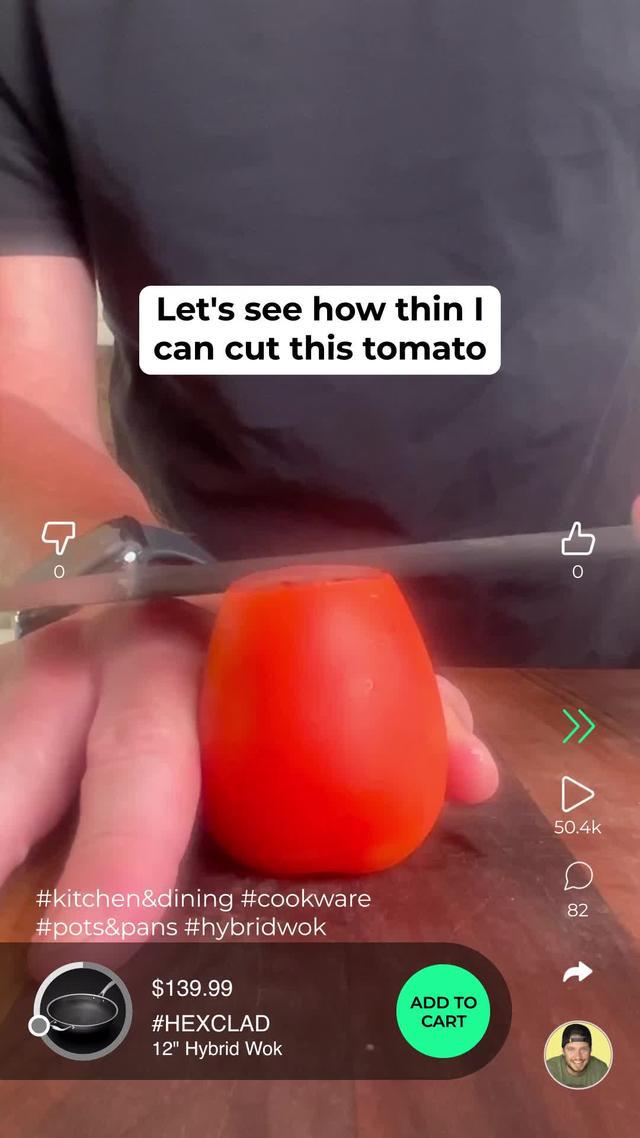Viewport: 640px width, 1138px height.
Task: Share this video via the arrow icon
Action: tap(577, 972)
